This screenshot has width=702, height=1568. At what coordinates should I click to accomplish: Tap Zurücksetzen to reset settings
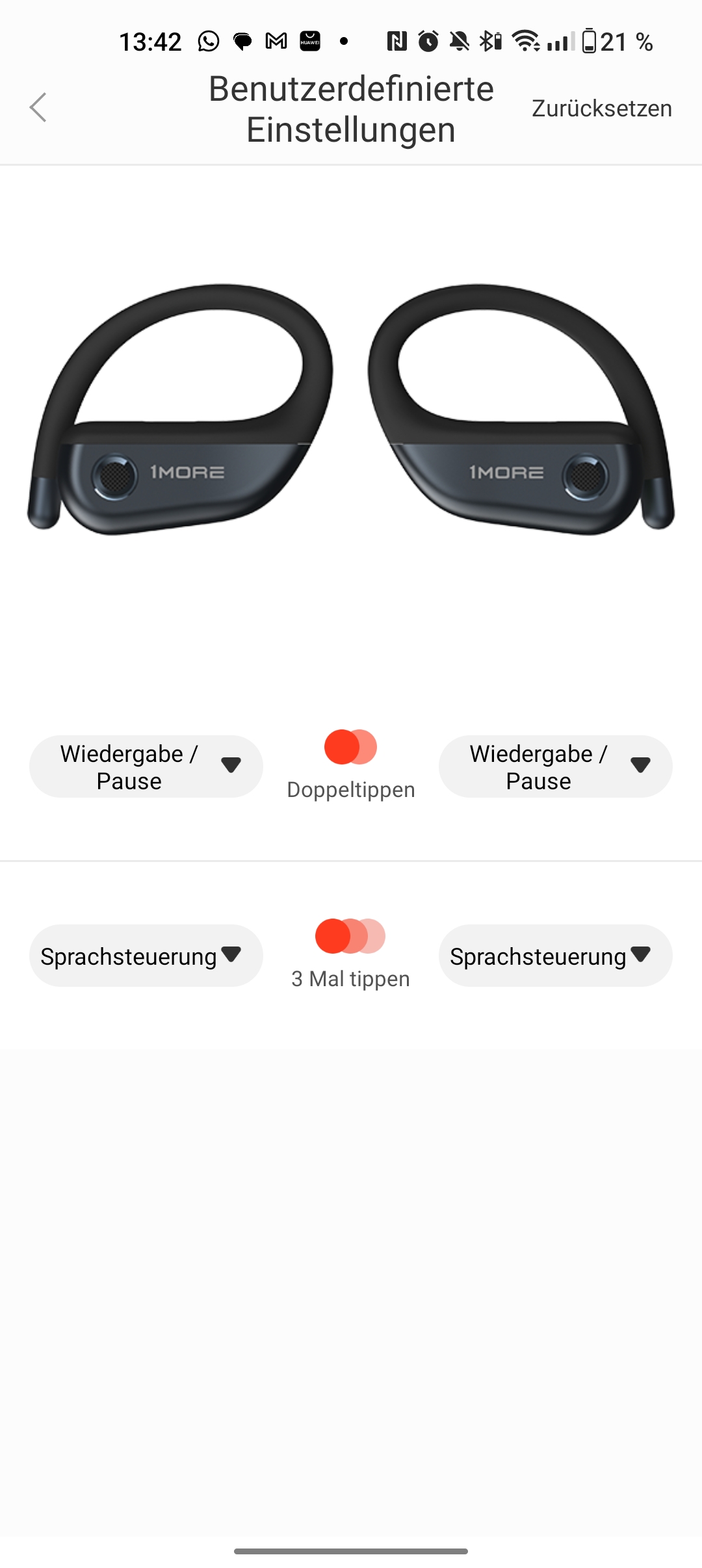tap(601, 109)
